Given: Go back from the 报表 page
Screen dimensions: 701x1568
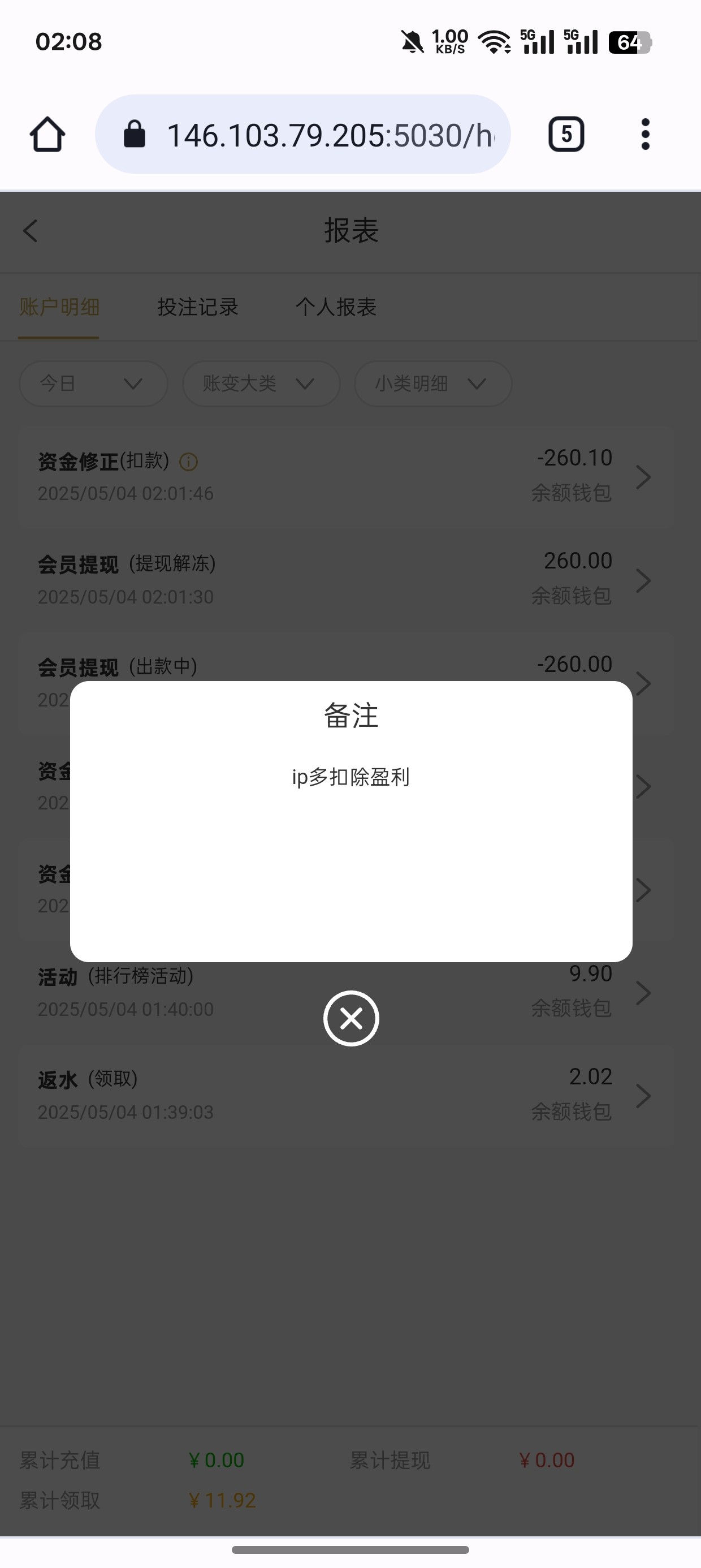Looking at the screenshot, I should [x=31, y=231].
